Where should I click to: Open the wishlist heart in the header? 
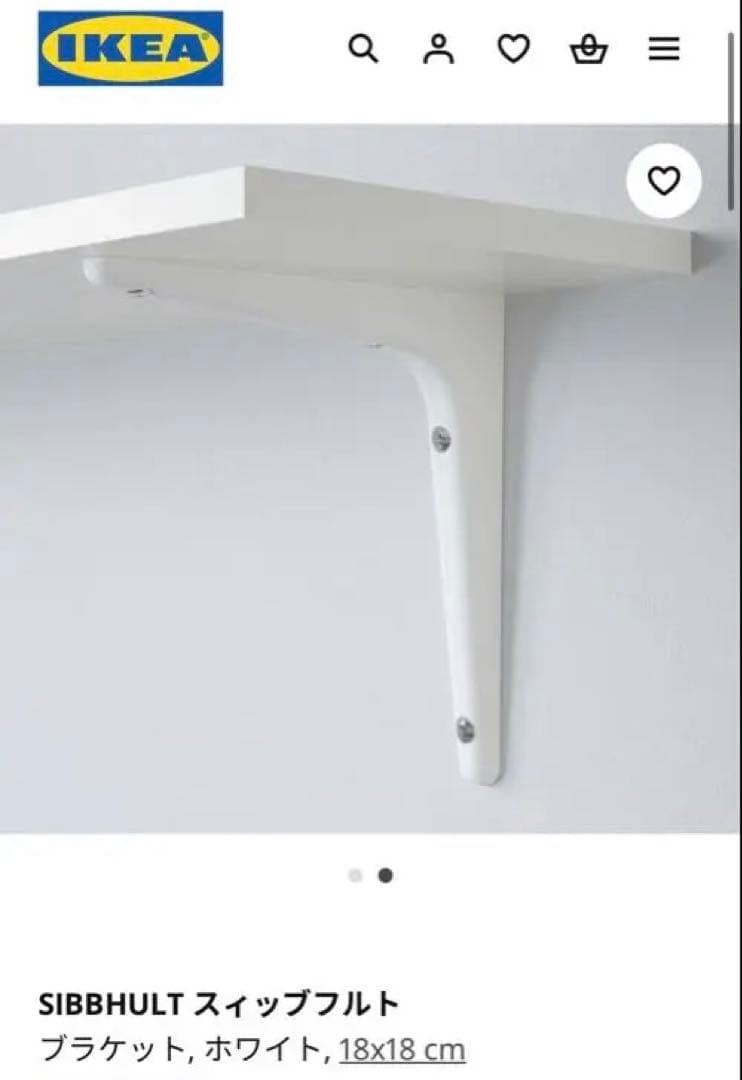click(x=514, y=48)
